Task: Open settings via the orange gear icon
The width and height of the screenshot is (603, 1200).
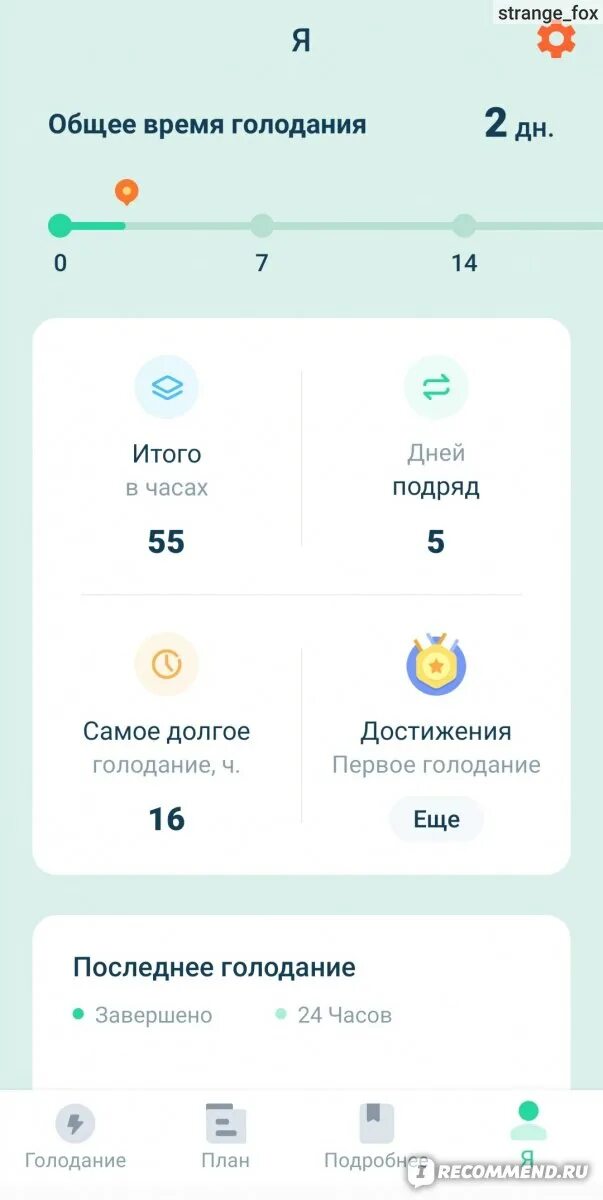Action: [x=556, y=39]
